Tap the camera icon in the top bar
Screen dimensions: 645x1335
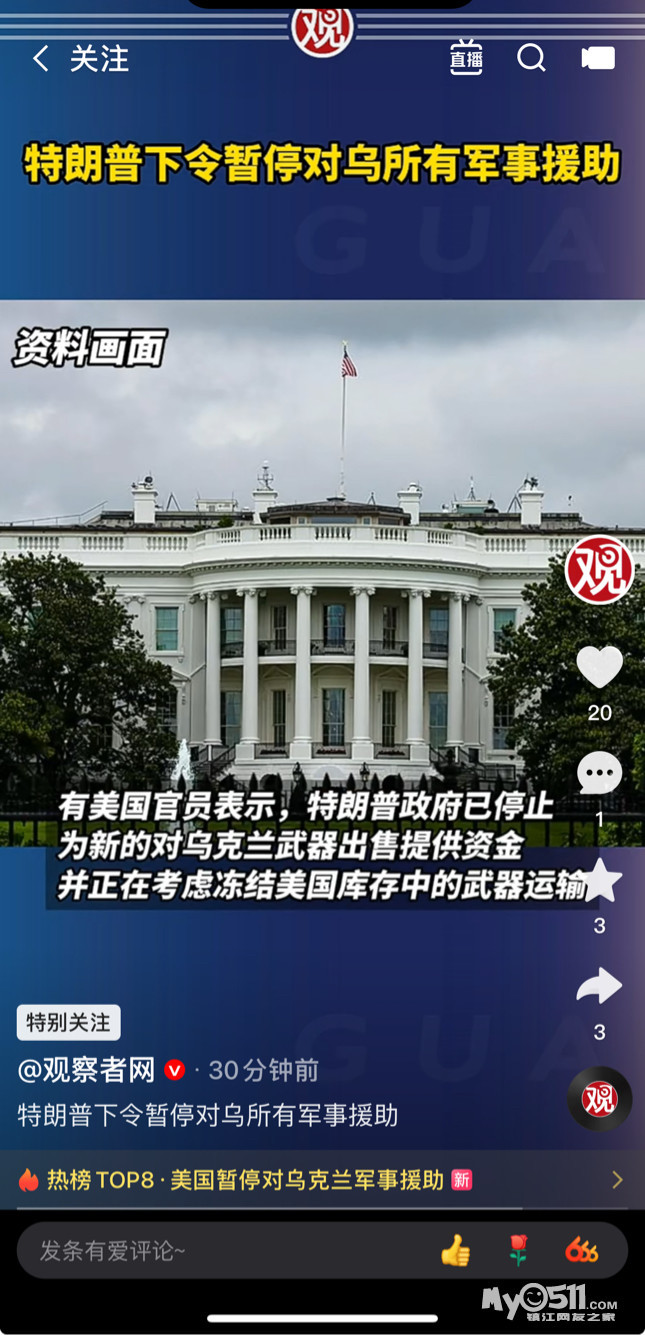click(x=598, y=58)
